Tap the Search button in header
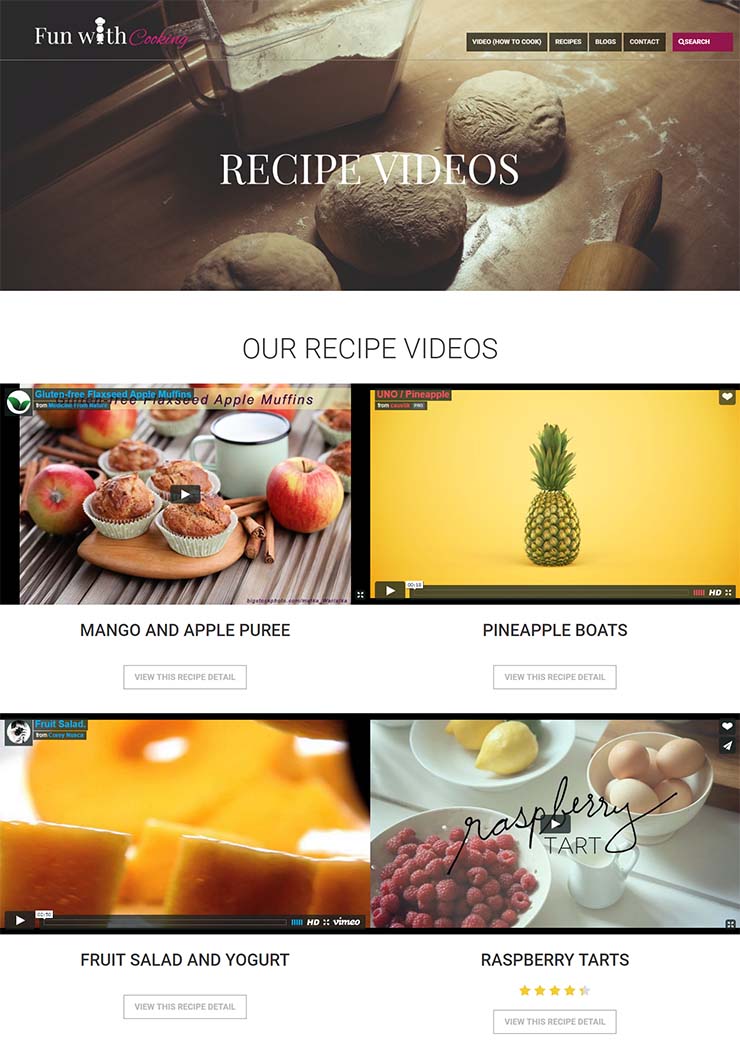This screenshot has width=740, height=1056. [x=702, y=42]
